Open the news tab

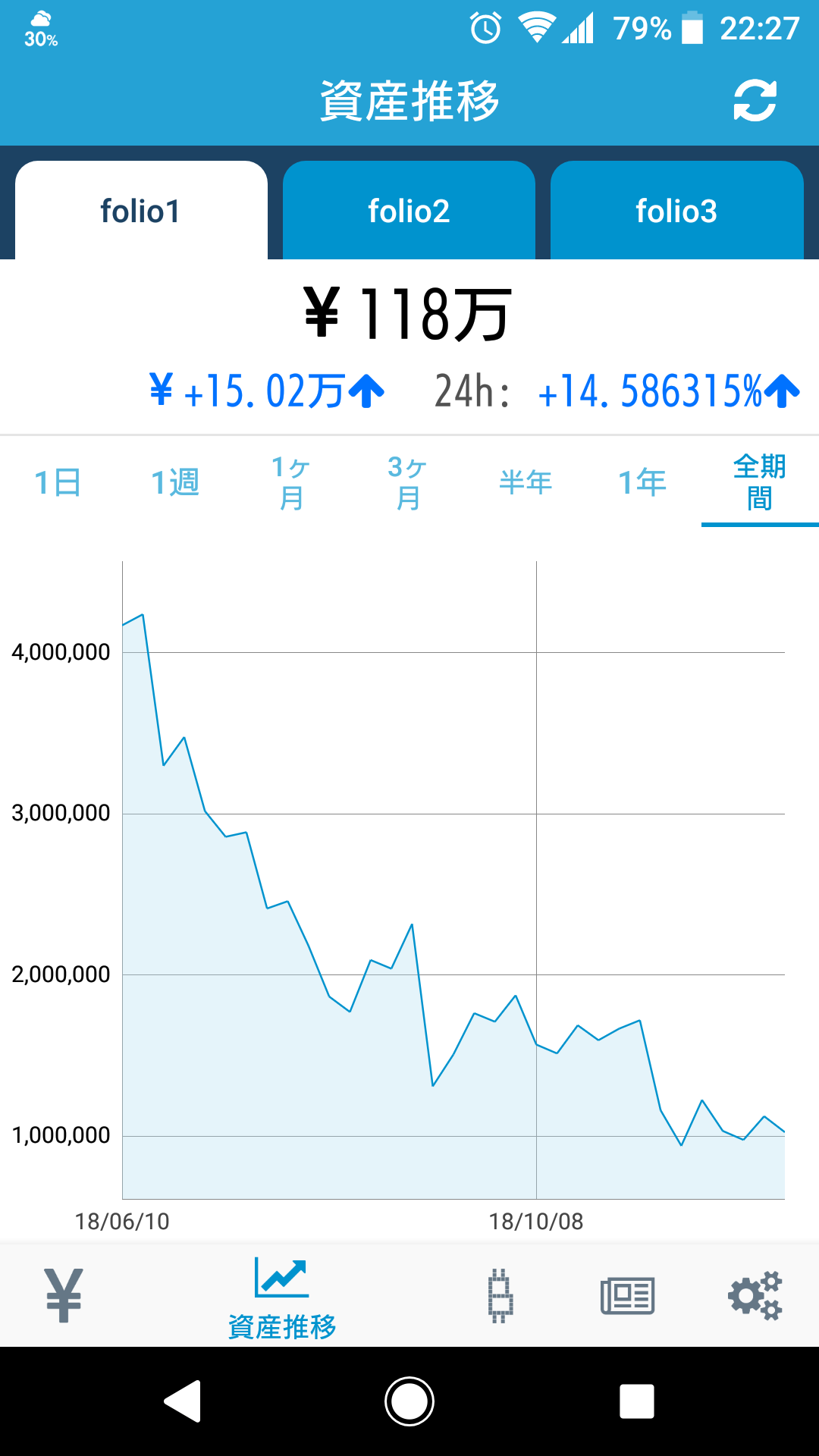pos(627,1295)
